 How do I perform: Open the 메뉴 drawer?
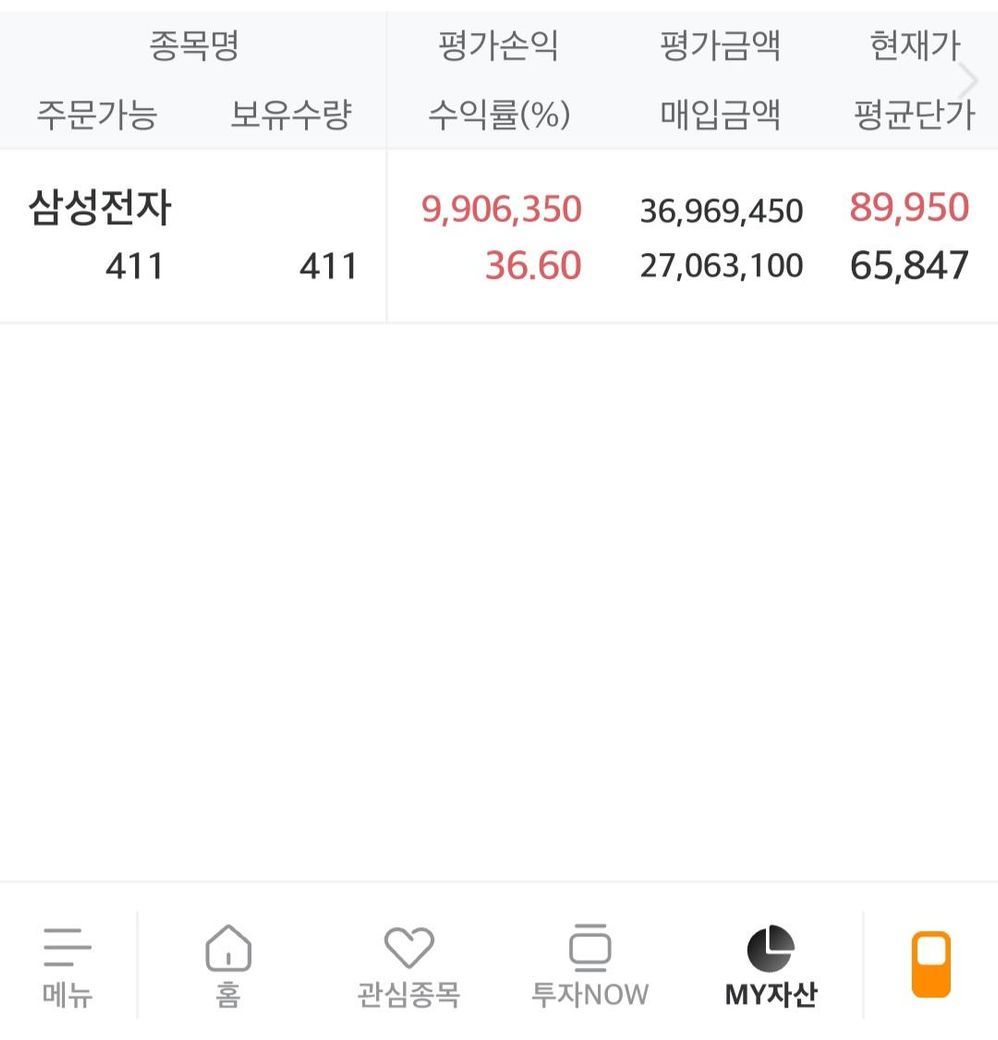coord(67,965)
